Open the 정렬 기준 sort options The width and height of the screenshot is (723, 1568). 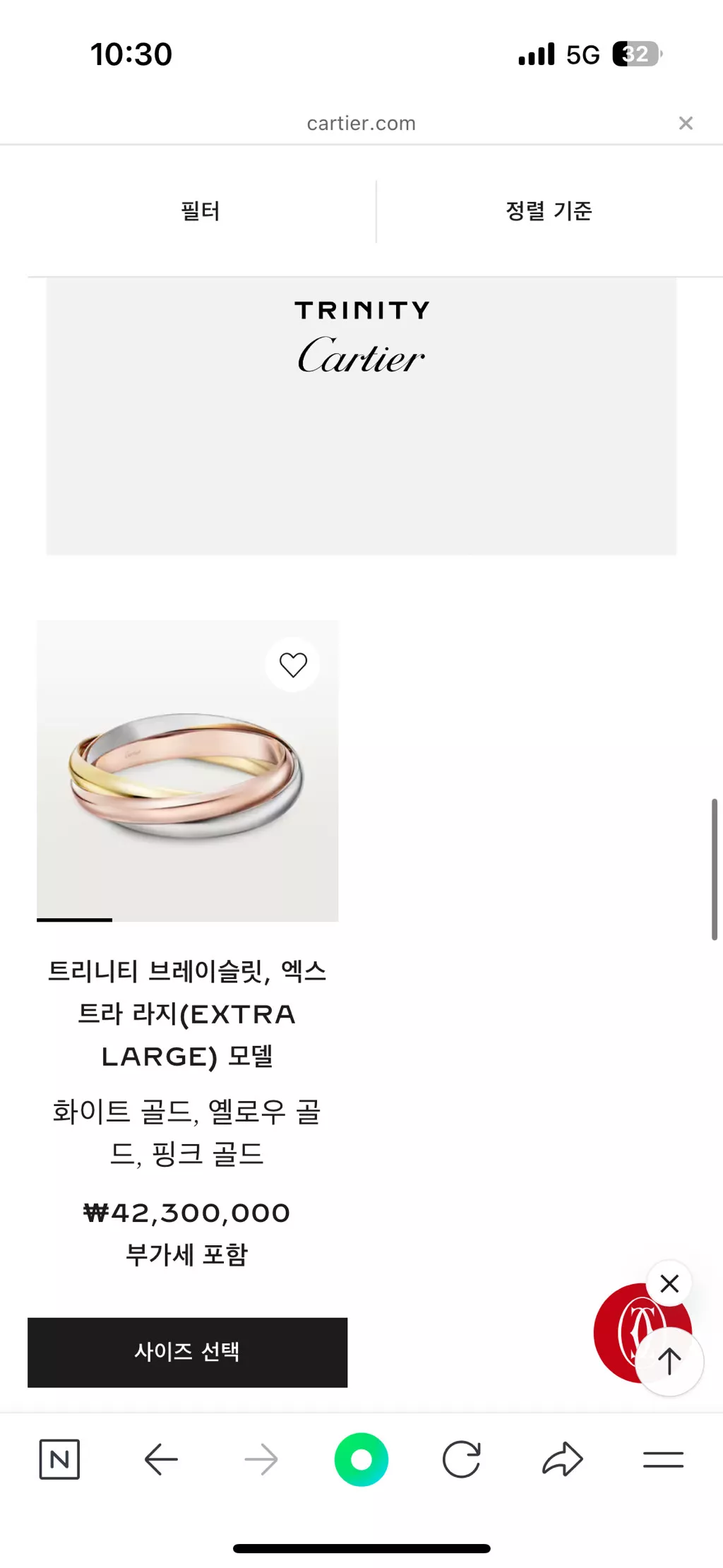pyautogui.click(x=549, y=211)
